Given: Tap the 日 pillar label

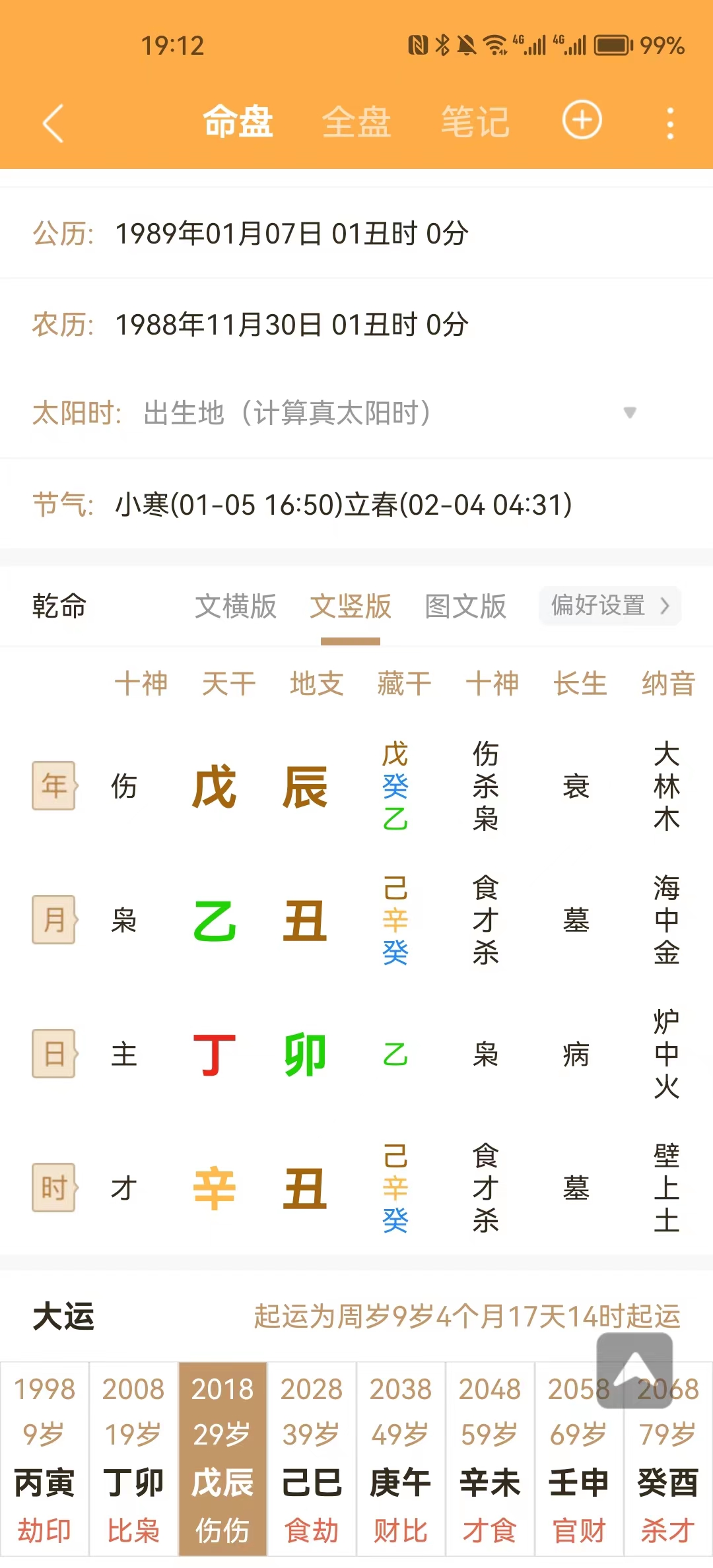Looking at the screenshot, I should pos(54,1054).
